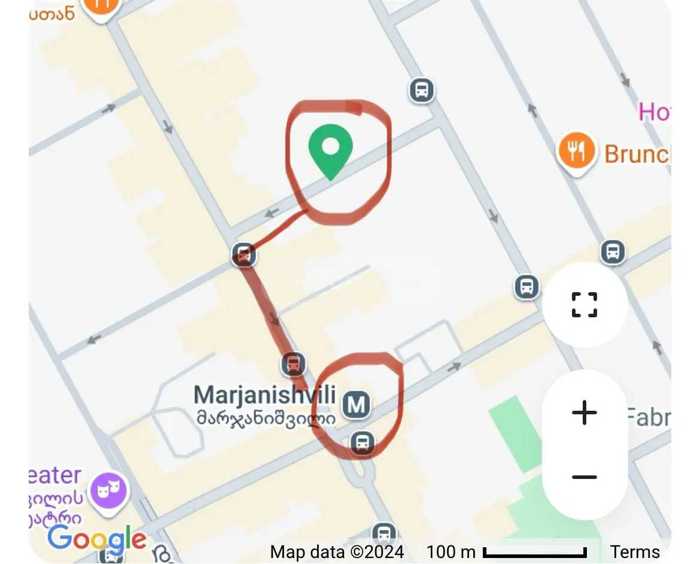Open the Brunch restaurant marker
This screenshot has width=700, height=564.
click(x=575, y=152)
